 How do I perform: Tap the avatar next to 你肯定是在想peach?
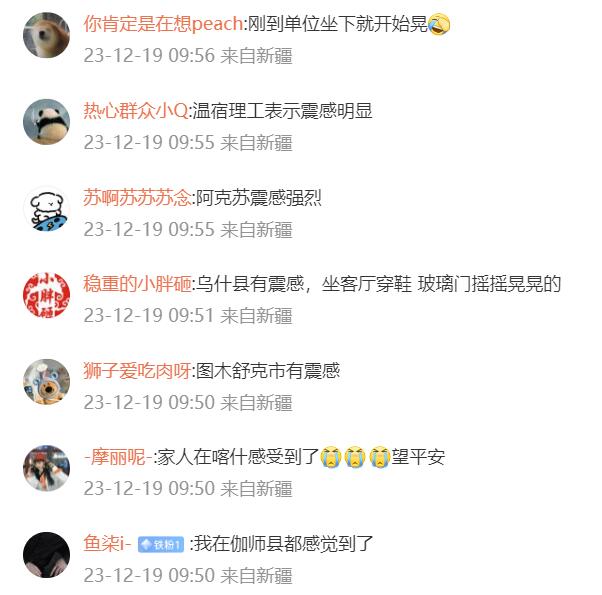46,37
